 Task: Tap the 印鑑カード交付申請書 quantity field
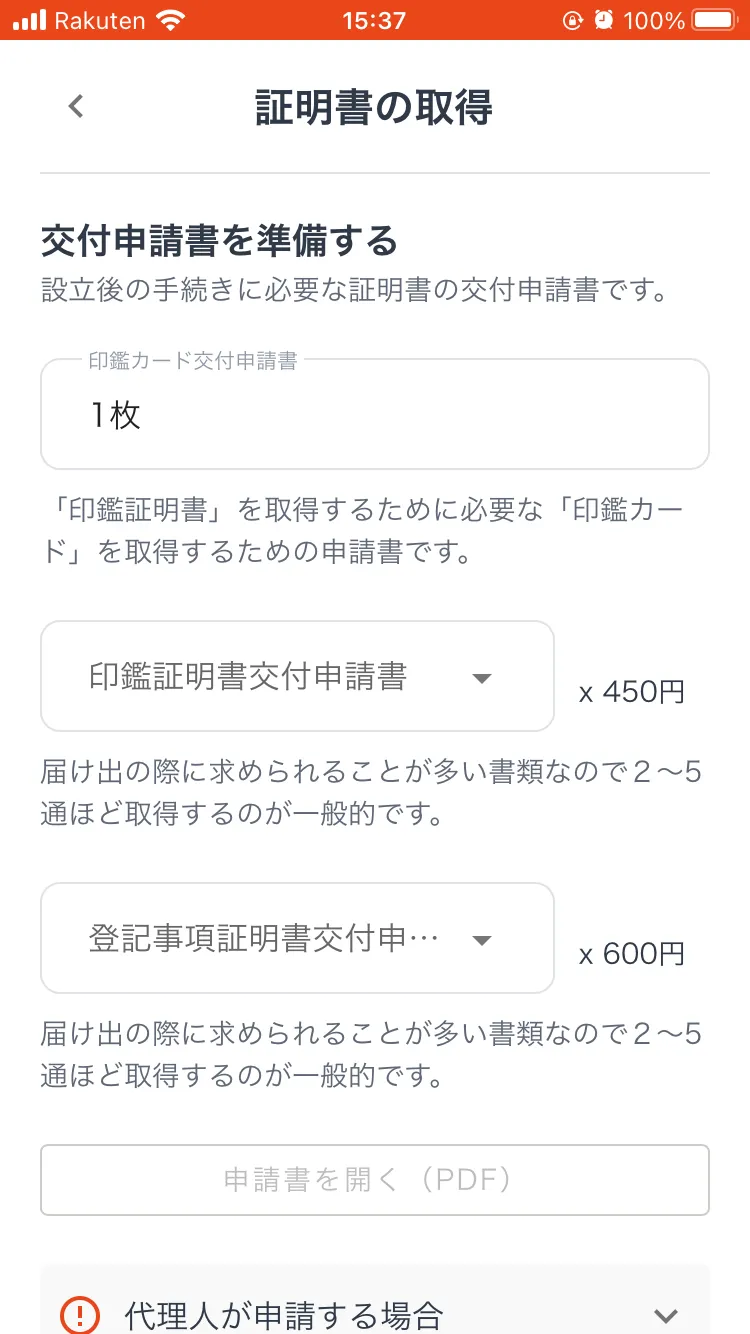[x=375, y=414]
